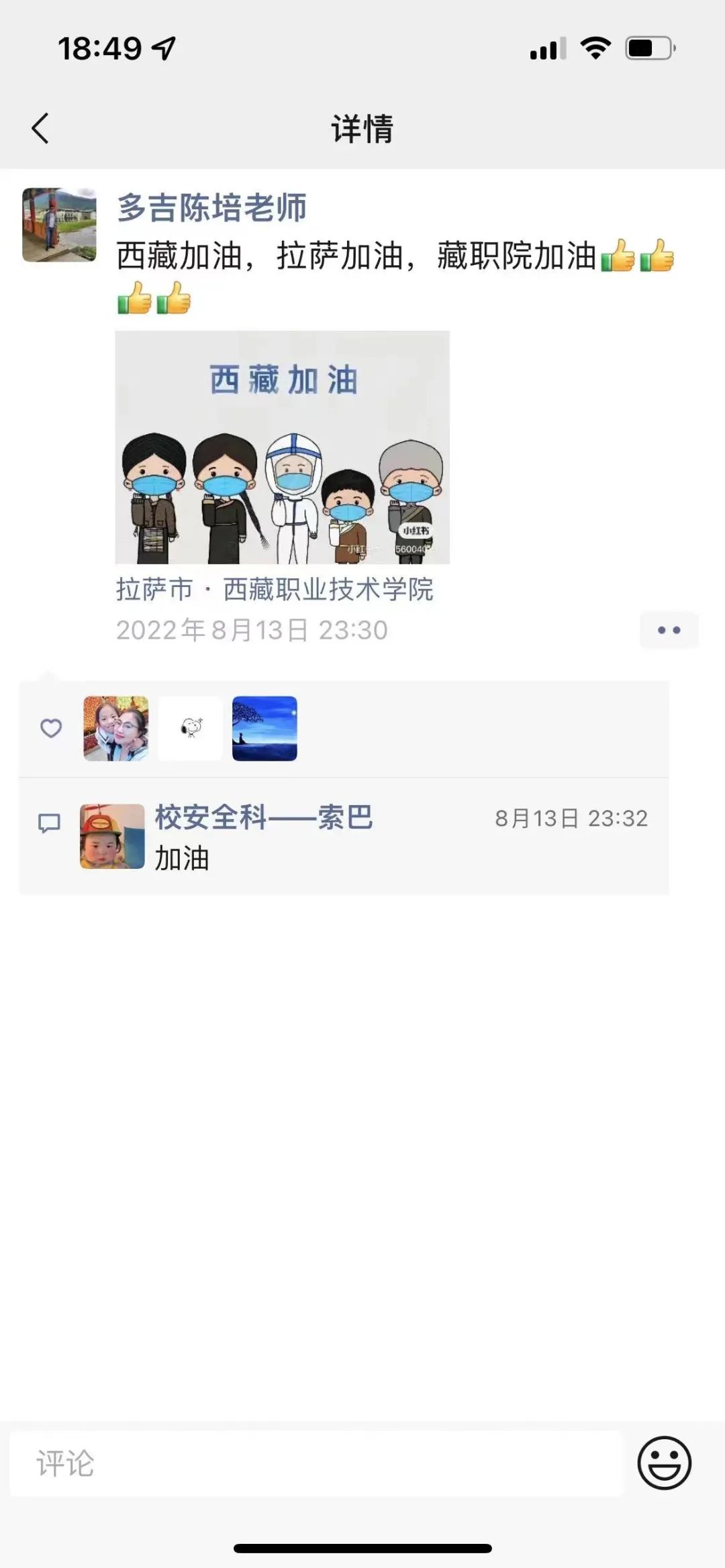725x1568 pixels.
Task: Open the emoji picker
Action: [664, 1463]
